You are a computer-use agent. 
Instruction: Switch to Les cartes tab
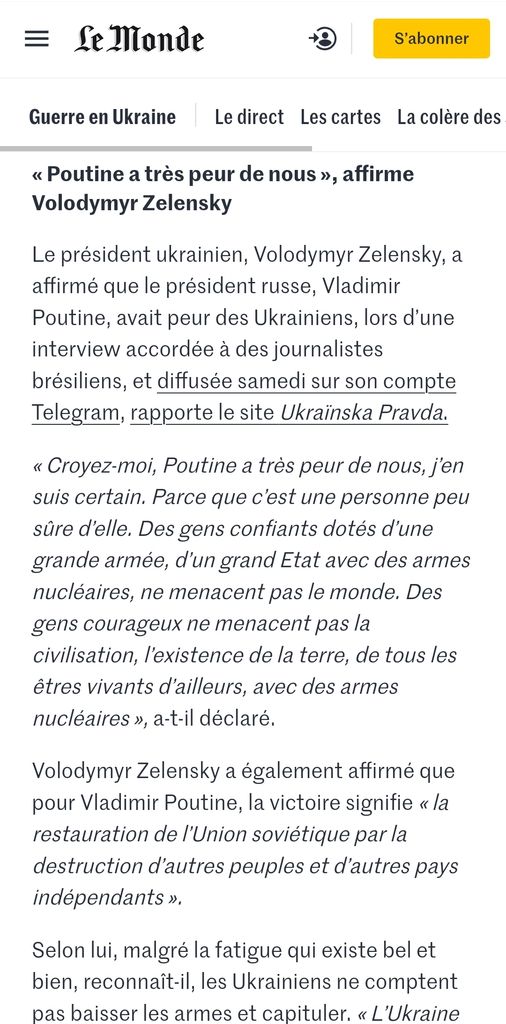pyautogui.click(x=340, y=117)
